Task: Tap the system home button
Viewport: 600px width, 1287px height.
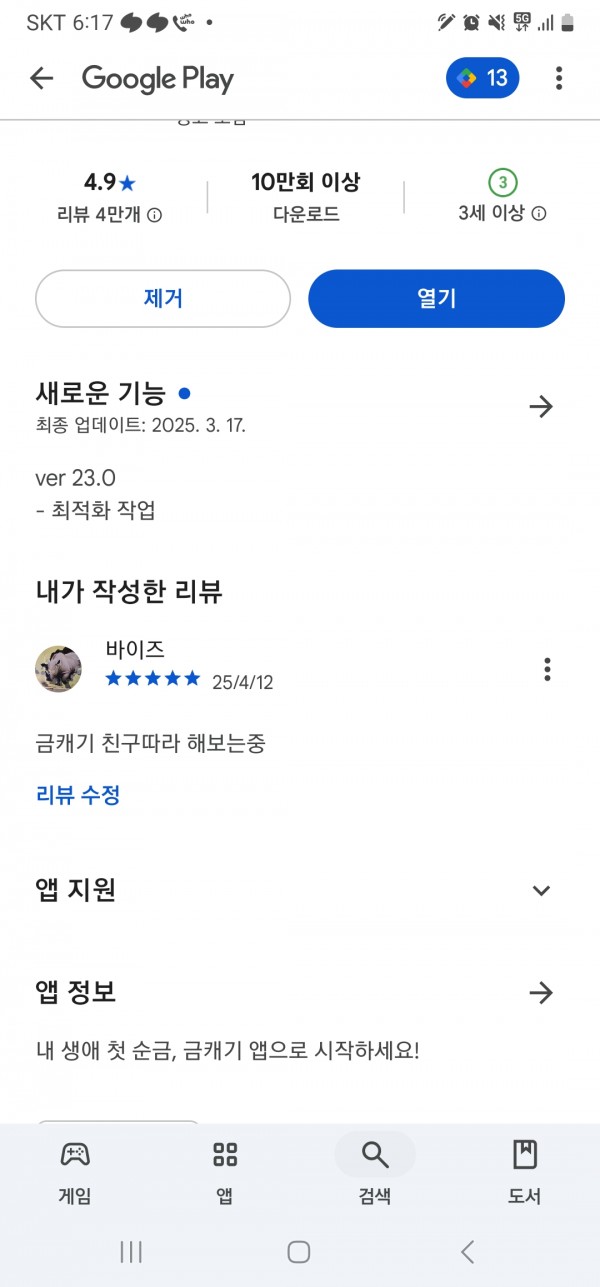Action: 299,1251
